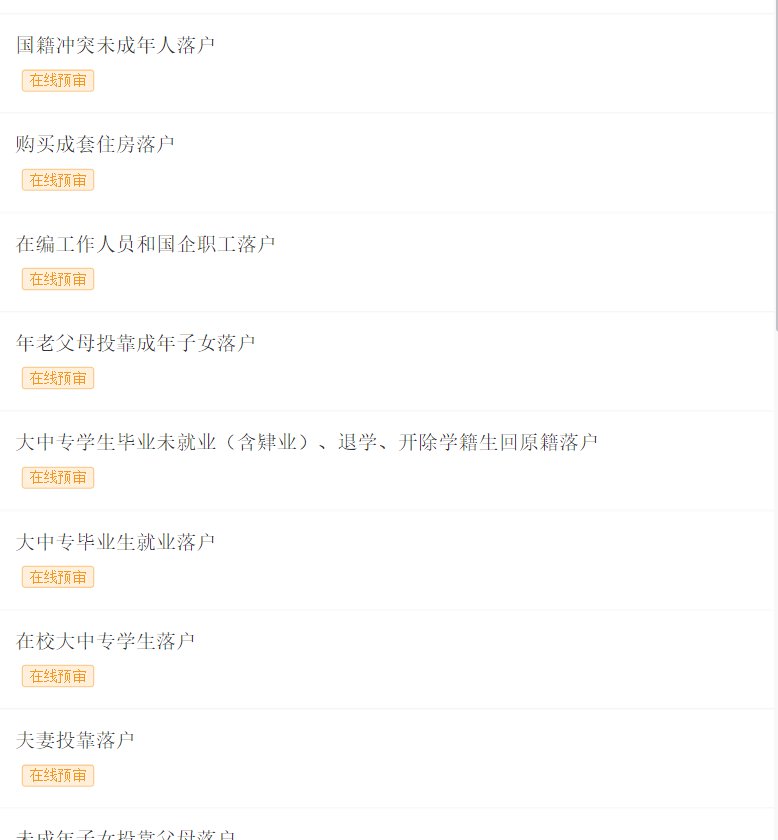Screen dimensions: 778x840
Task: Open 在校大中专学生落户 service
Action: 106,641
